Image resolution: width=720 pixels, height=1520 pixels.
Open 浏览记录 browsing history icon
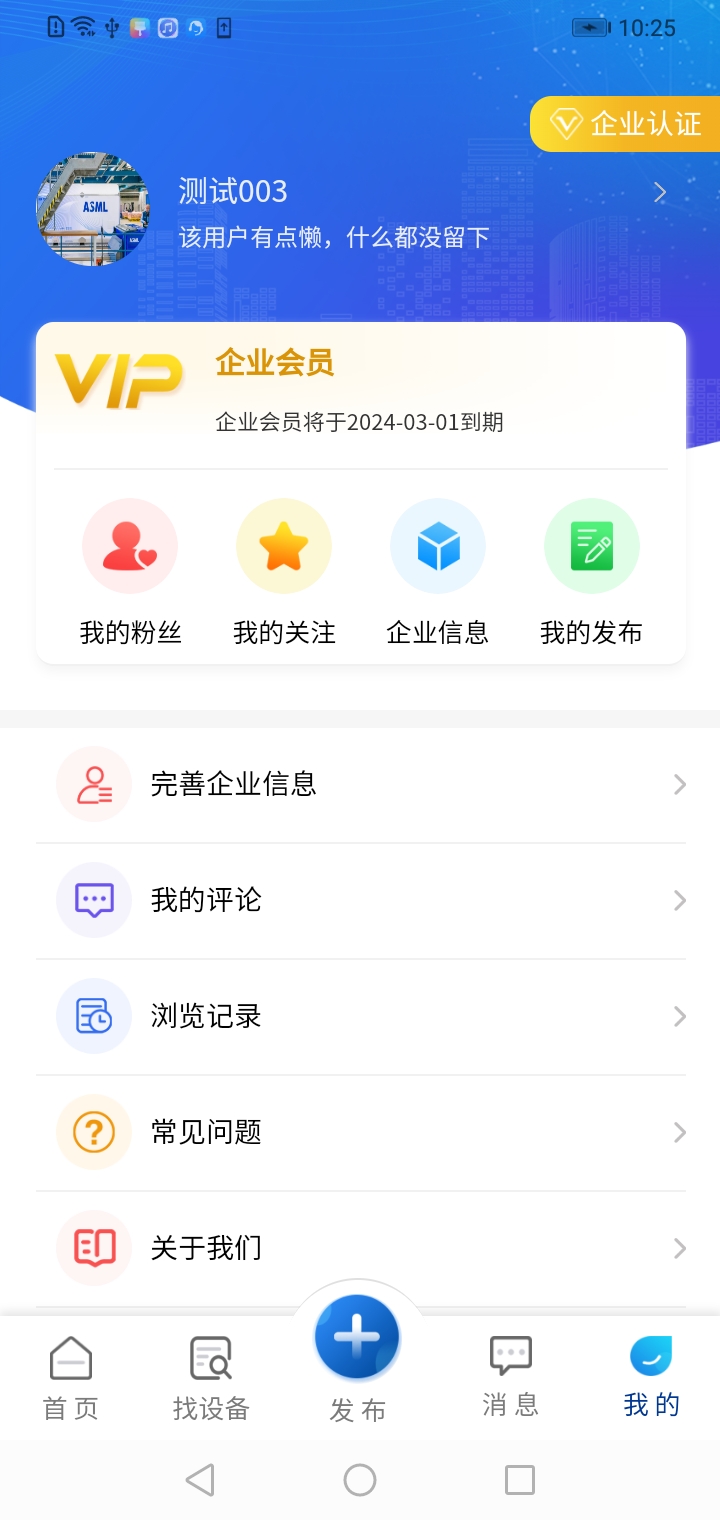click(93, 1016)
